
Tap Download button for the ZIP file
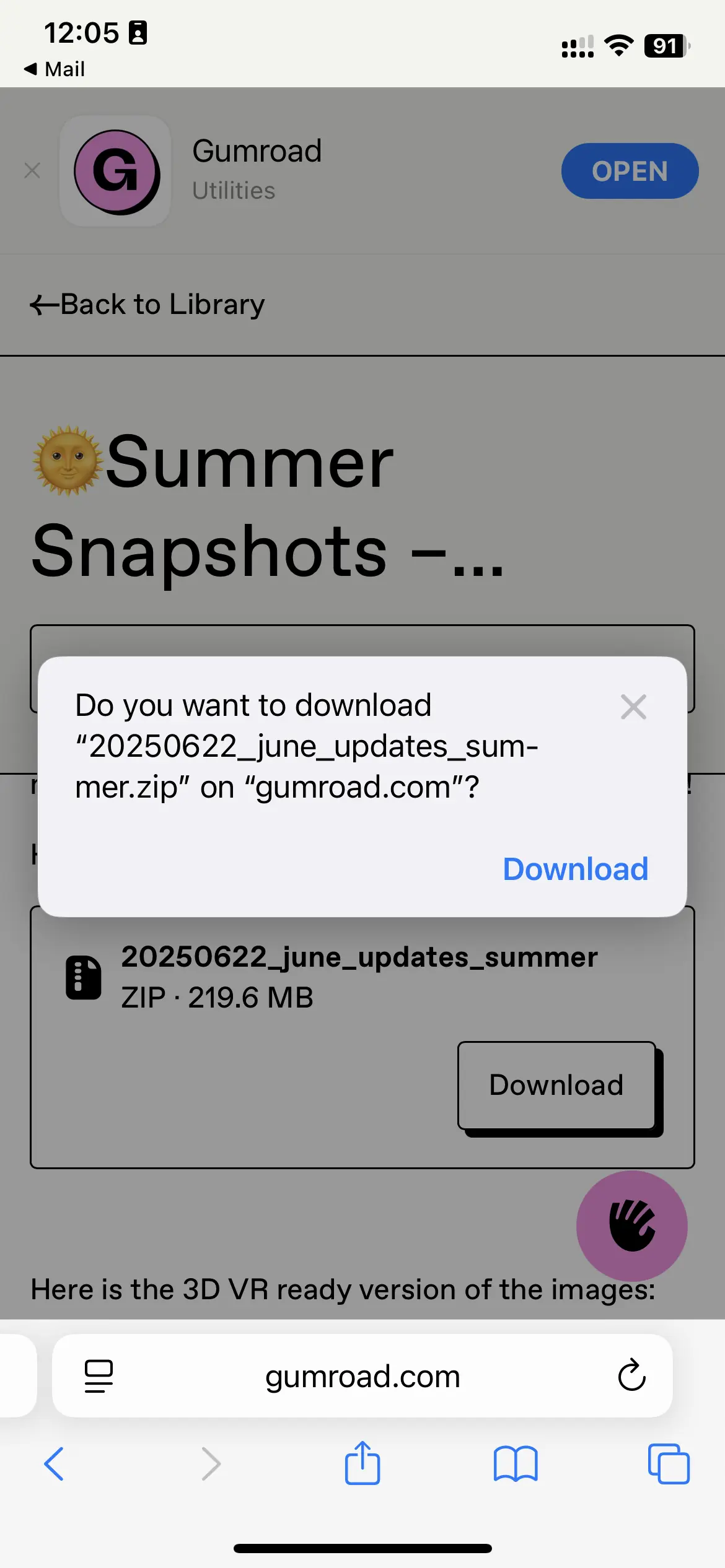pos(556,1085)
